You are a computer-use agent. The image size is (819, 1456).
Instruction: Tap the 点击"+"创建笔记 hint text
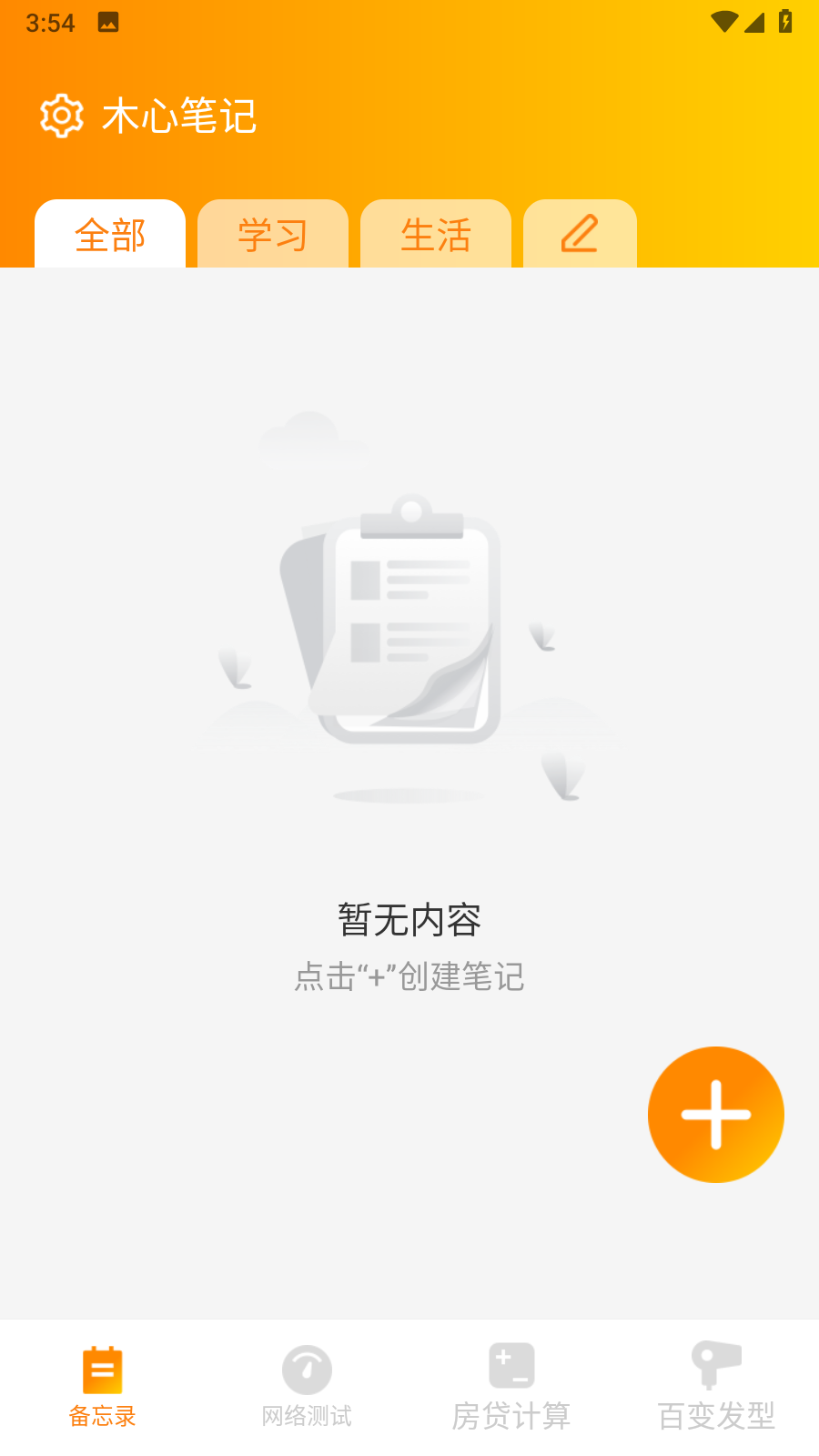pos(409,976)
